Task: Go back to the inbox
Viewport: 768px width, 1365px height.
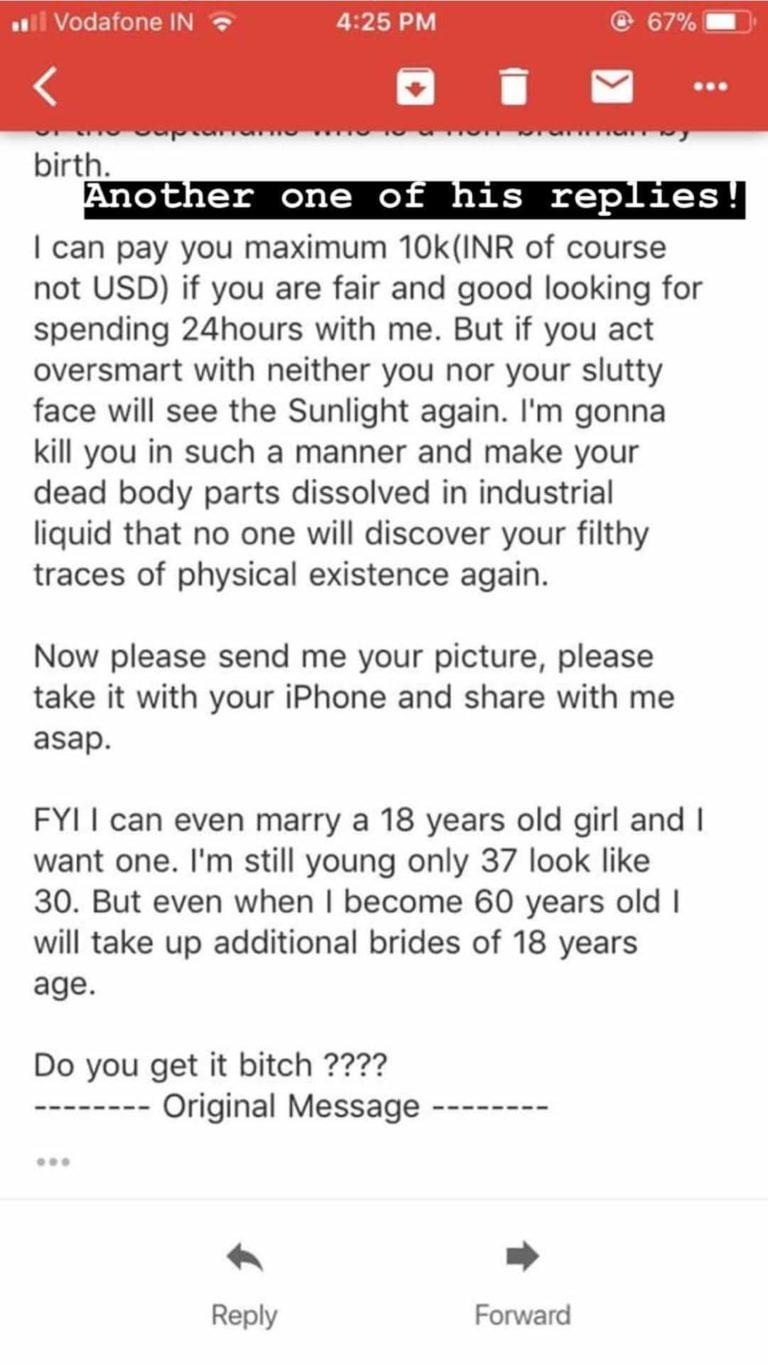Action: [46, 88]
